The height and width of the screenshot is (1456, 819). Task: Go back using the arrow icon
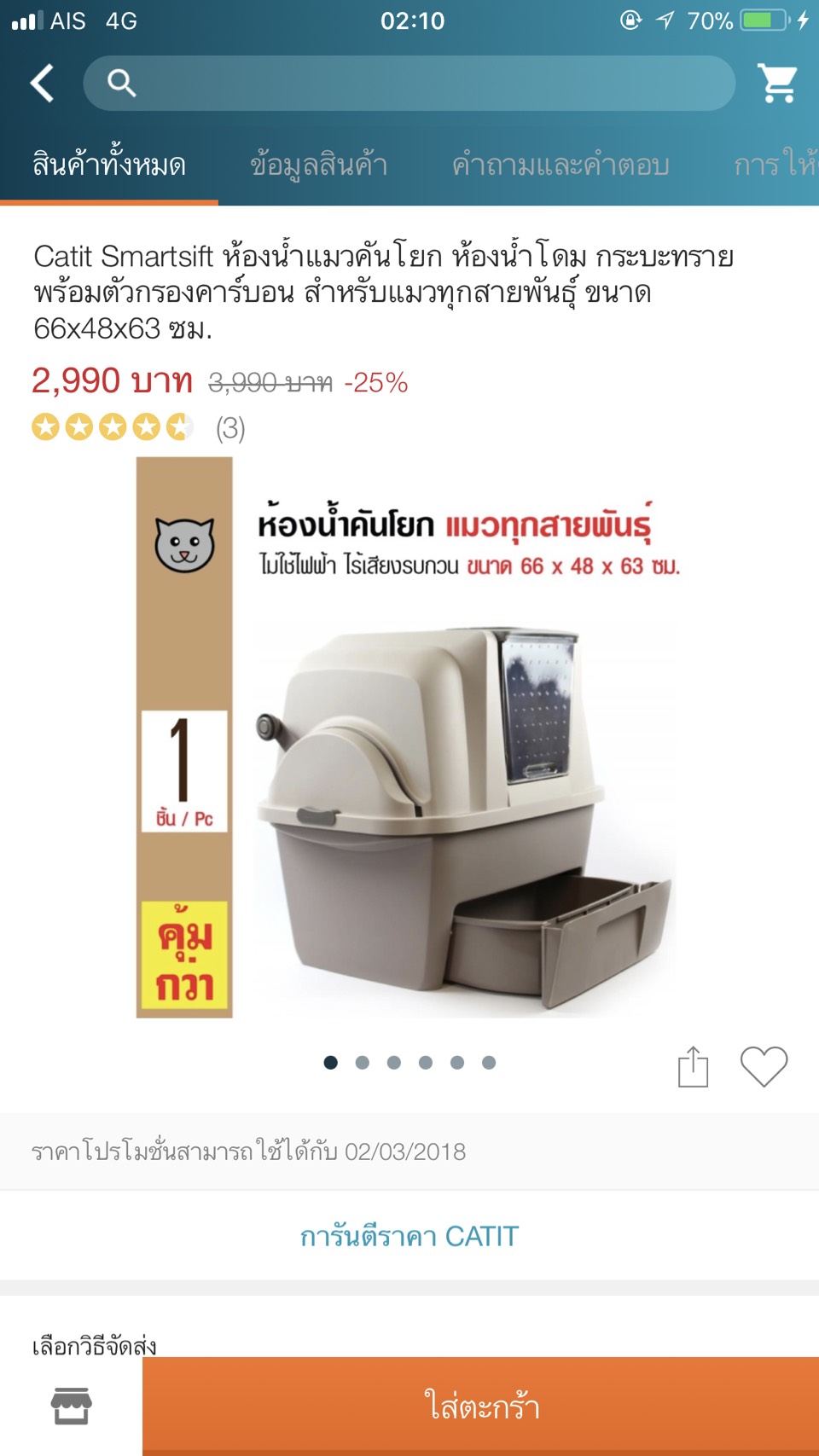[43, 84]
